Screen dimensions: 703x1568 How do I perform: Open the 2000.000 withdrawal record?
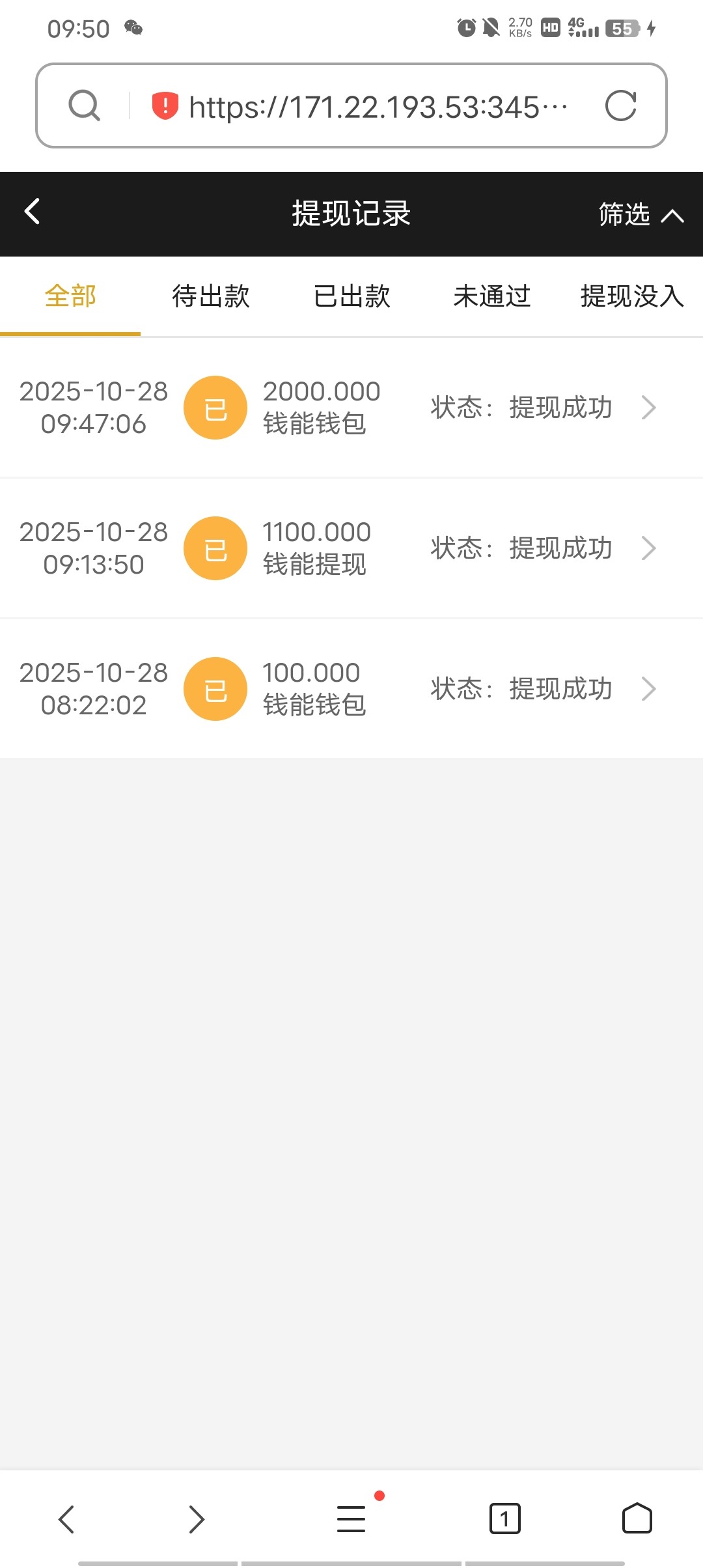click(351, 408)
